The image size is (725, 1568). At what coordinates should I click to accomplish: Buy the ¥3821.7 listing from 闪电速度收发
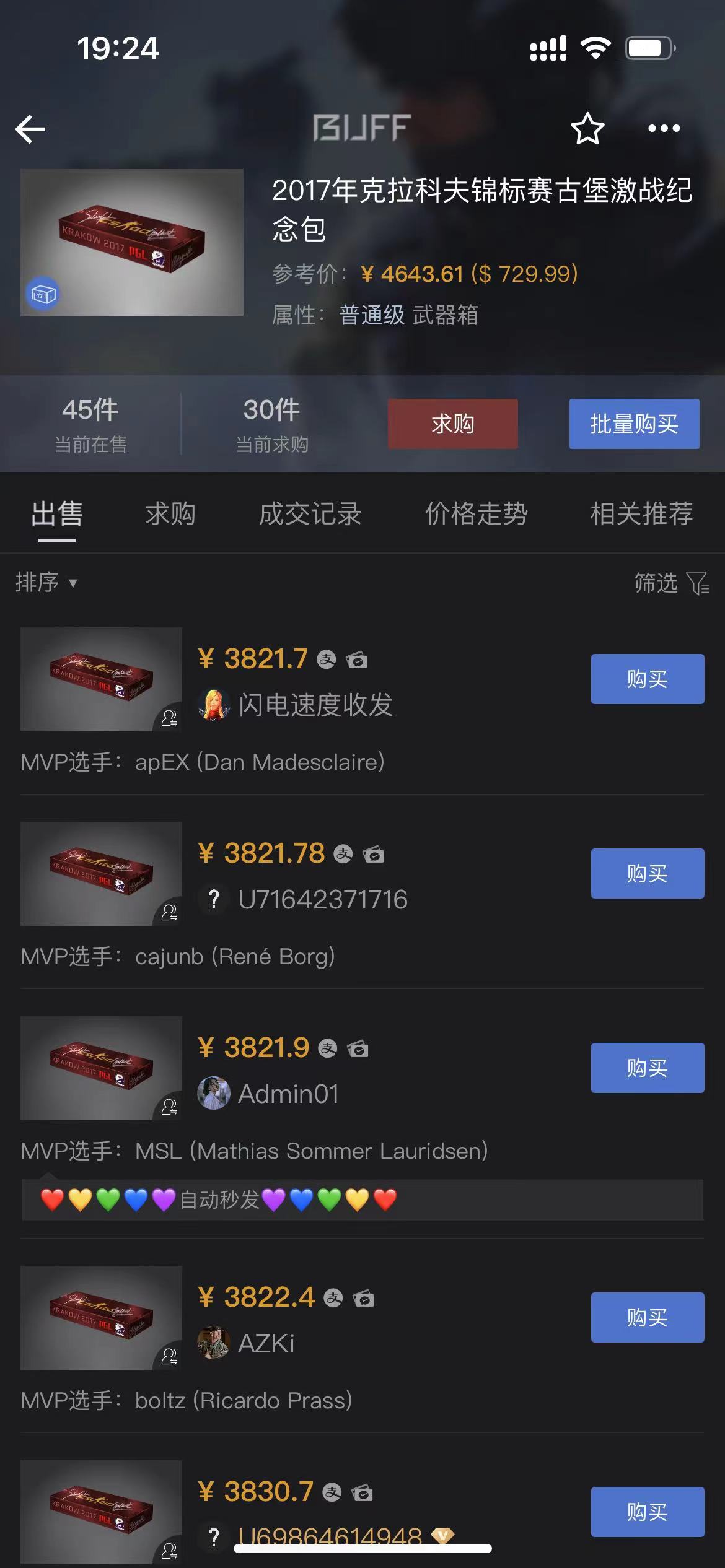pos(647,679)
